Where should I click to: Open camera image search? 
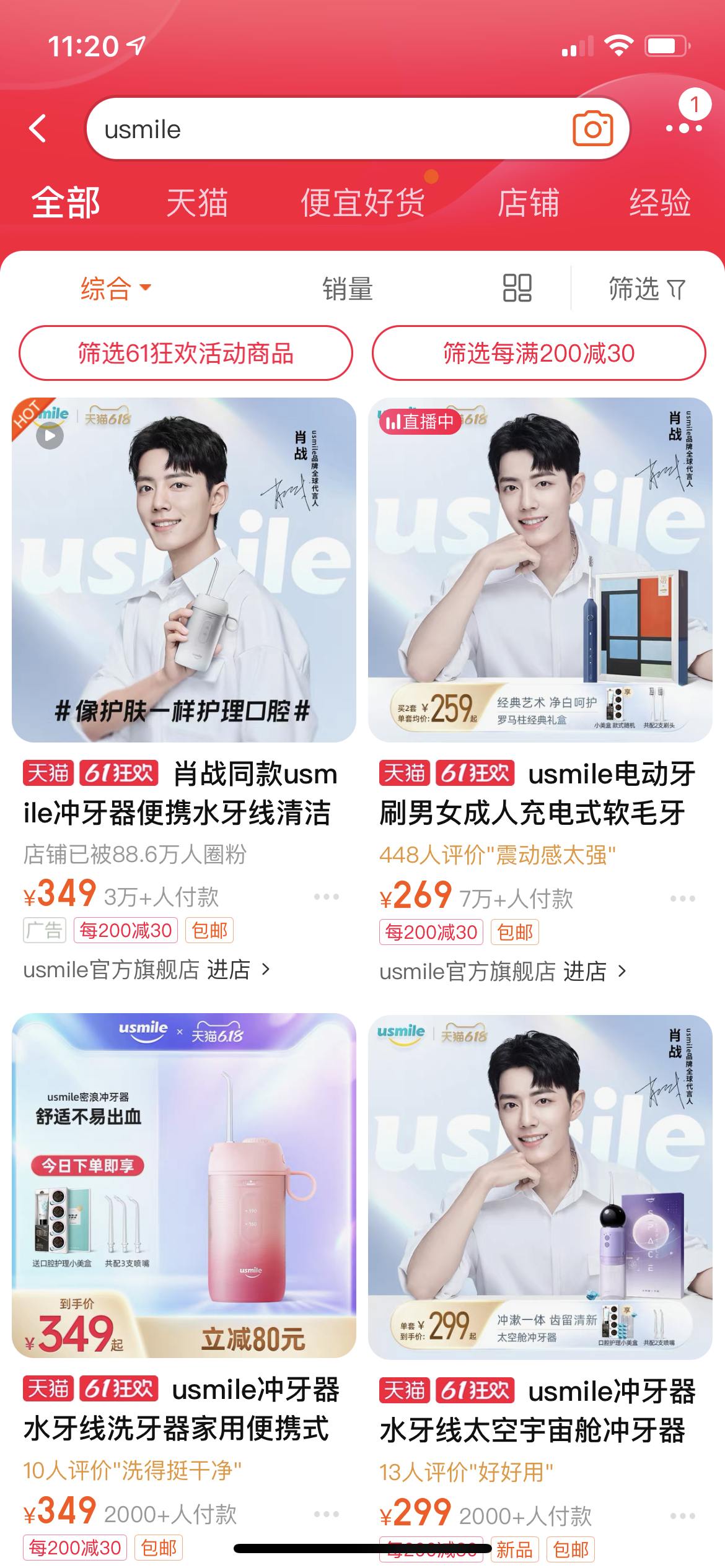click(x=592, y=129)
